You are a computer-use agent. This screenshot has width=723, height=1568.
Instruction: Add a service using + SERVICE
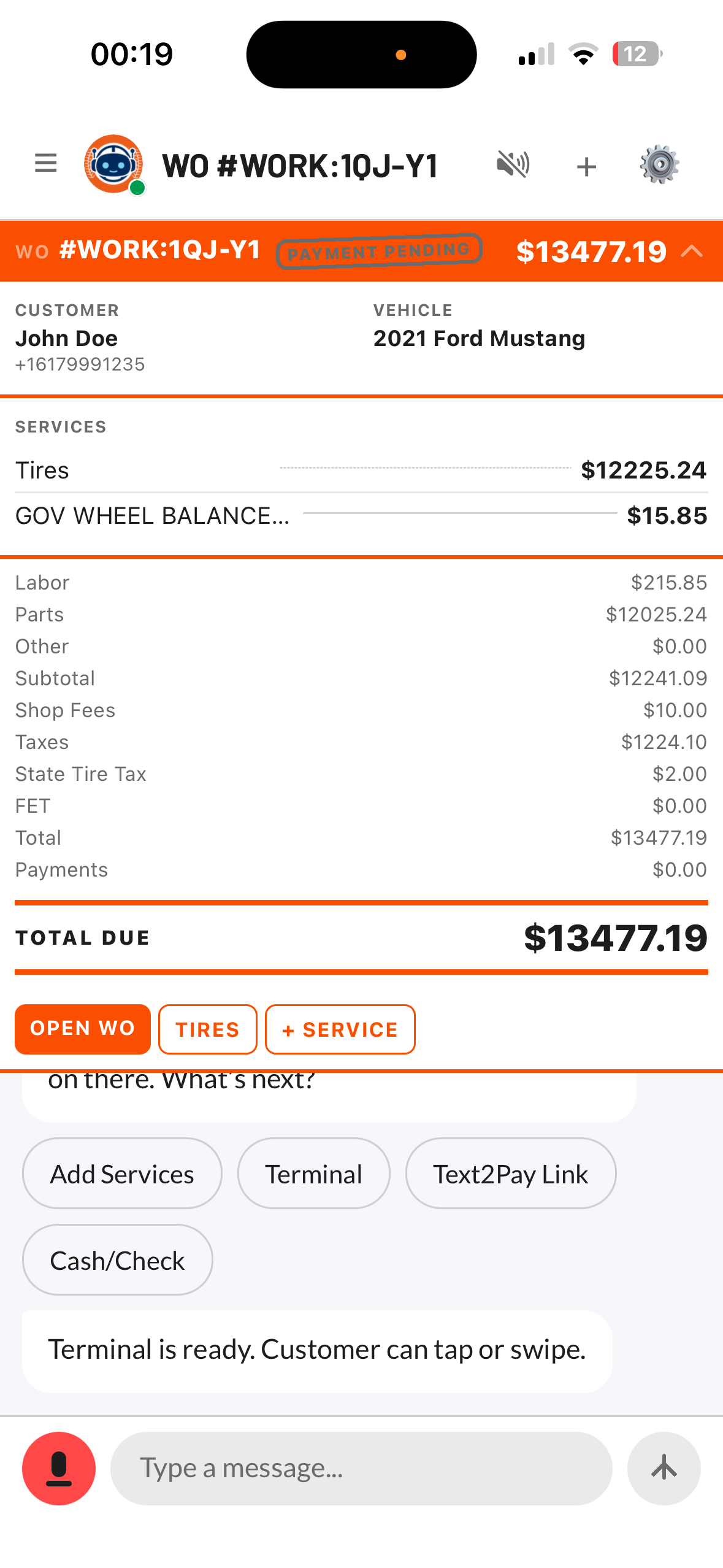coord(340,1029)
